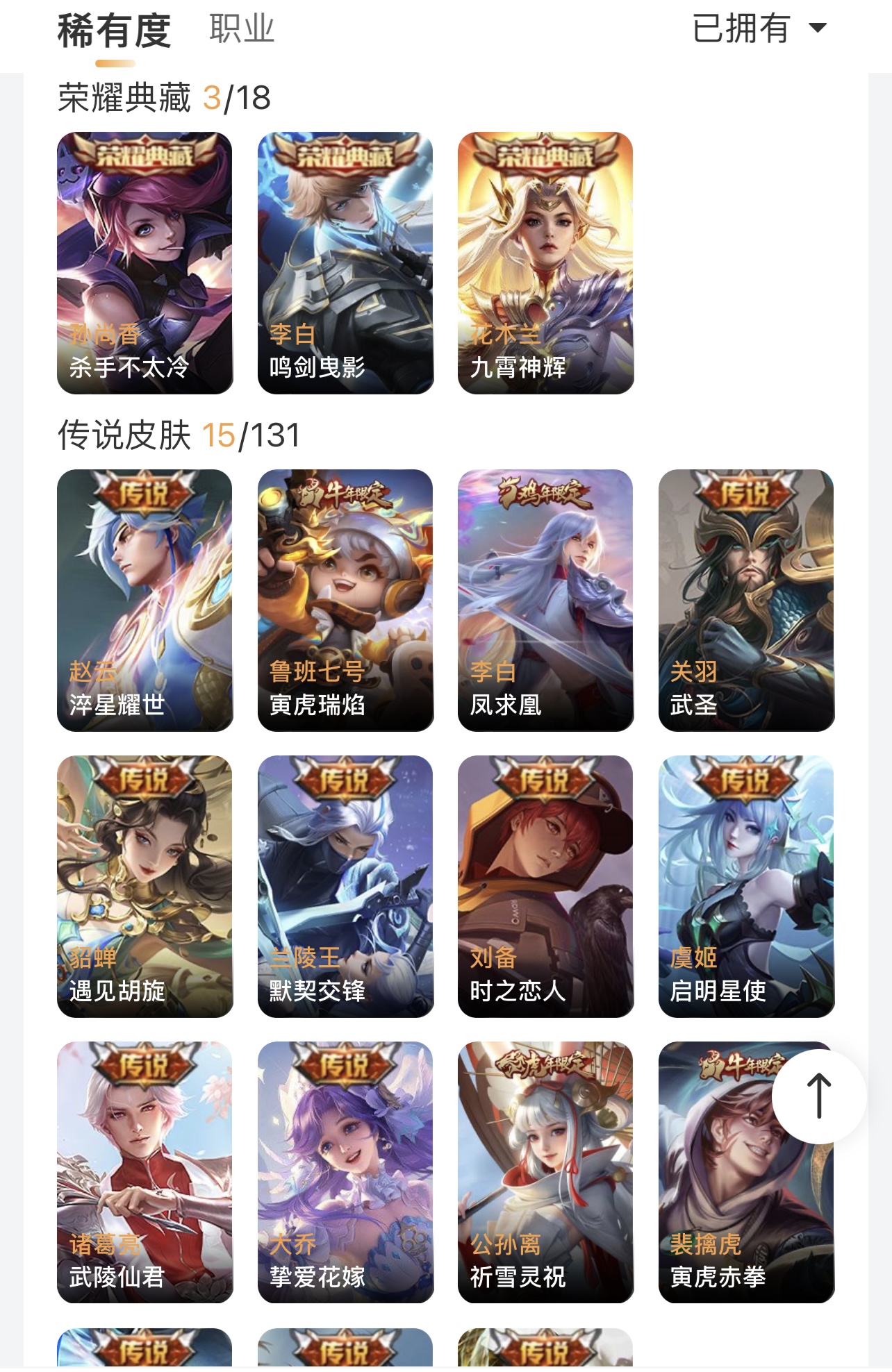Switch to the 职业 tab

click(242, 30)
